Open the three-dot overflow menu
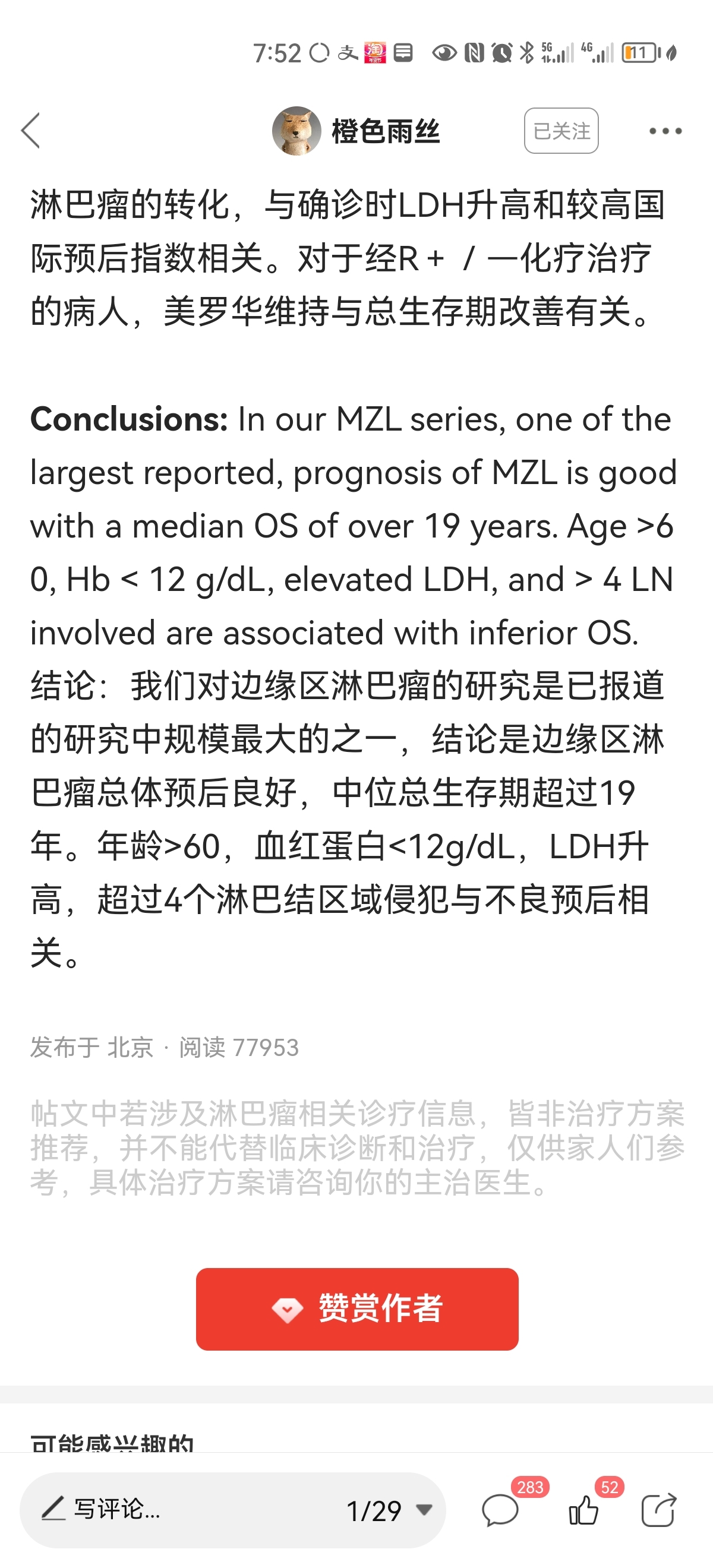The height and width of the screenshot is (1568, 713). (665, 131)
